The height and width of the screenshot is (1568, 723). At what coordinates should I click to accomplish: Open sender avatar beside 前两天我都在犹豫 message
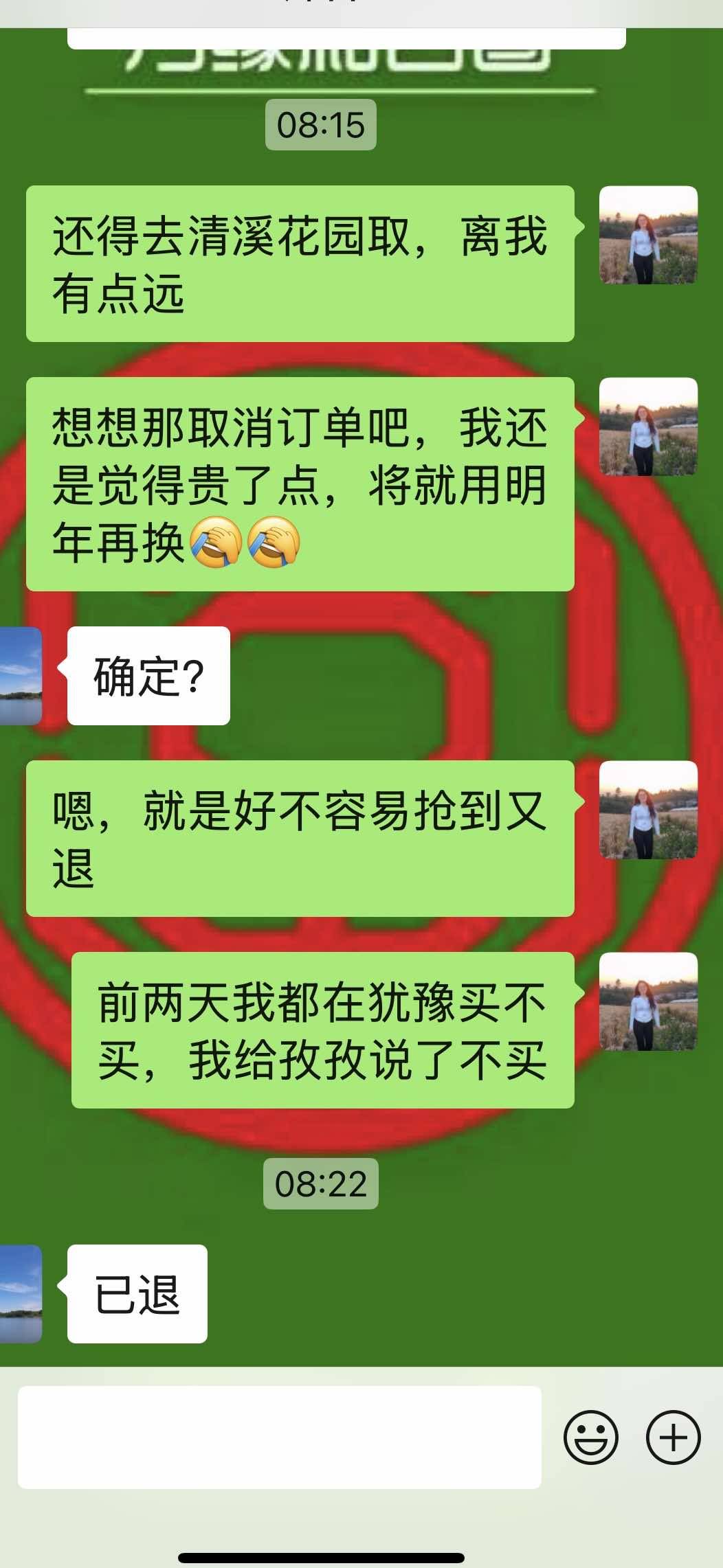pos(648,1001)
